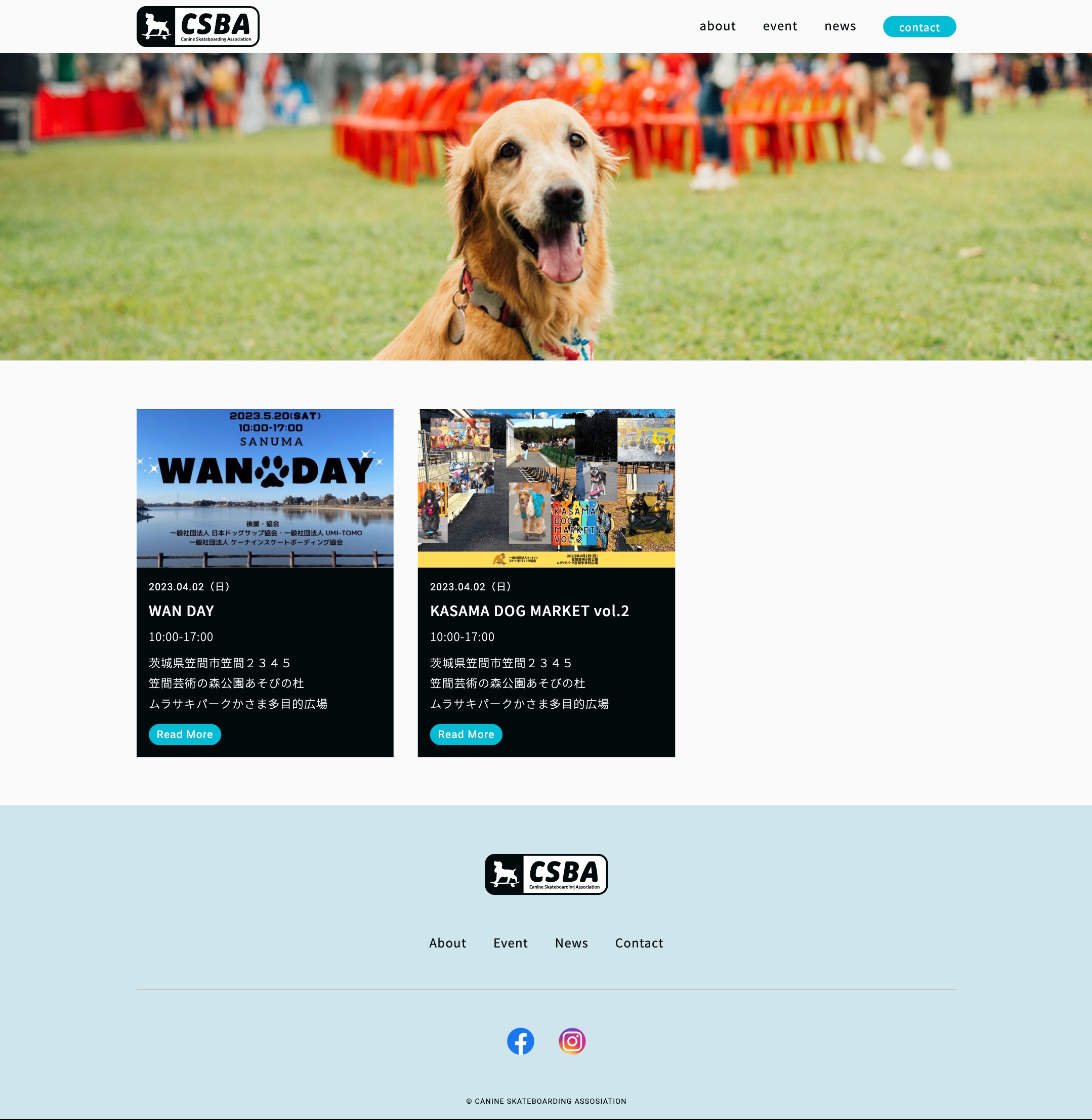Select About in the footer
1092x1120 pixels.
[x=447, y=943]
